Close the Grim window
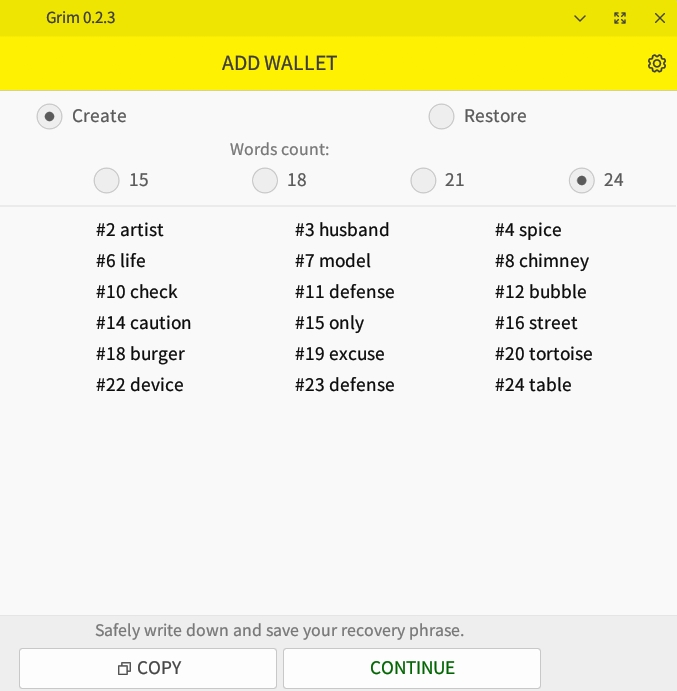The width and height of the screenshot is (677, 691). [x=659, y=18]
